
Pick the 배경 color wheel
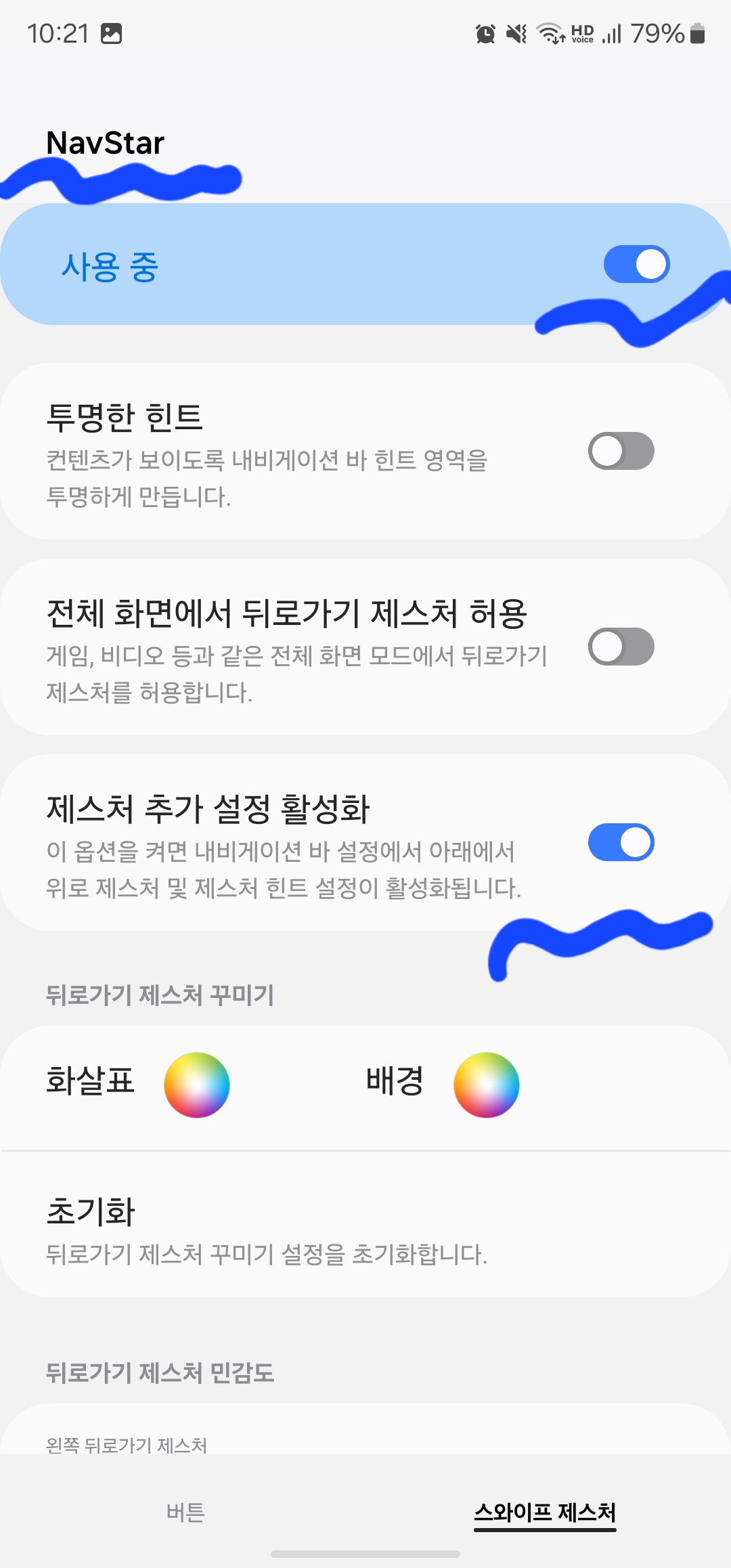pos(486,1085)
